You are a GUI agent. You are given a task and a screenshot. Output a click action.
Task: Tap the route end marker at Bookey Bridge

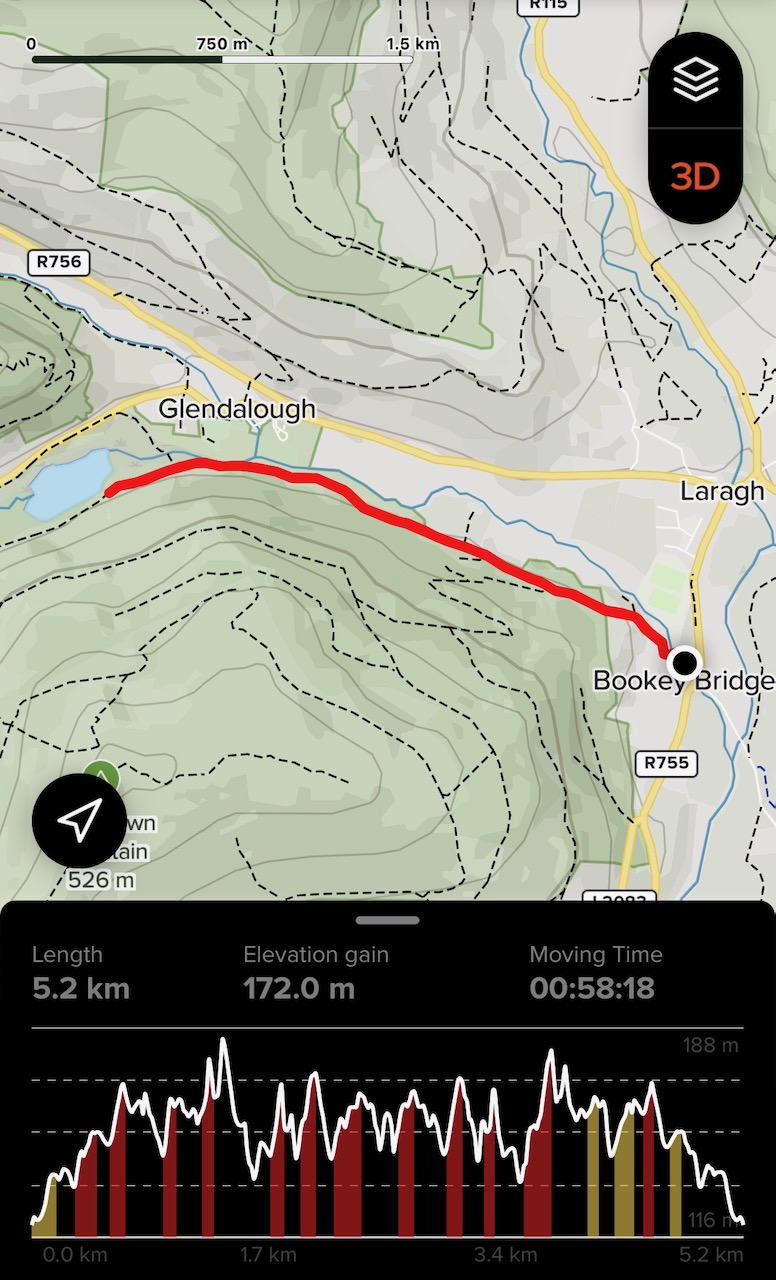[685, 662]
